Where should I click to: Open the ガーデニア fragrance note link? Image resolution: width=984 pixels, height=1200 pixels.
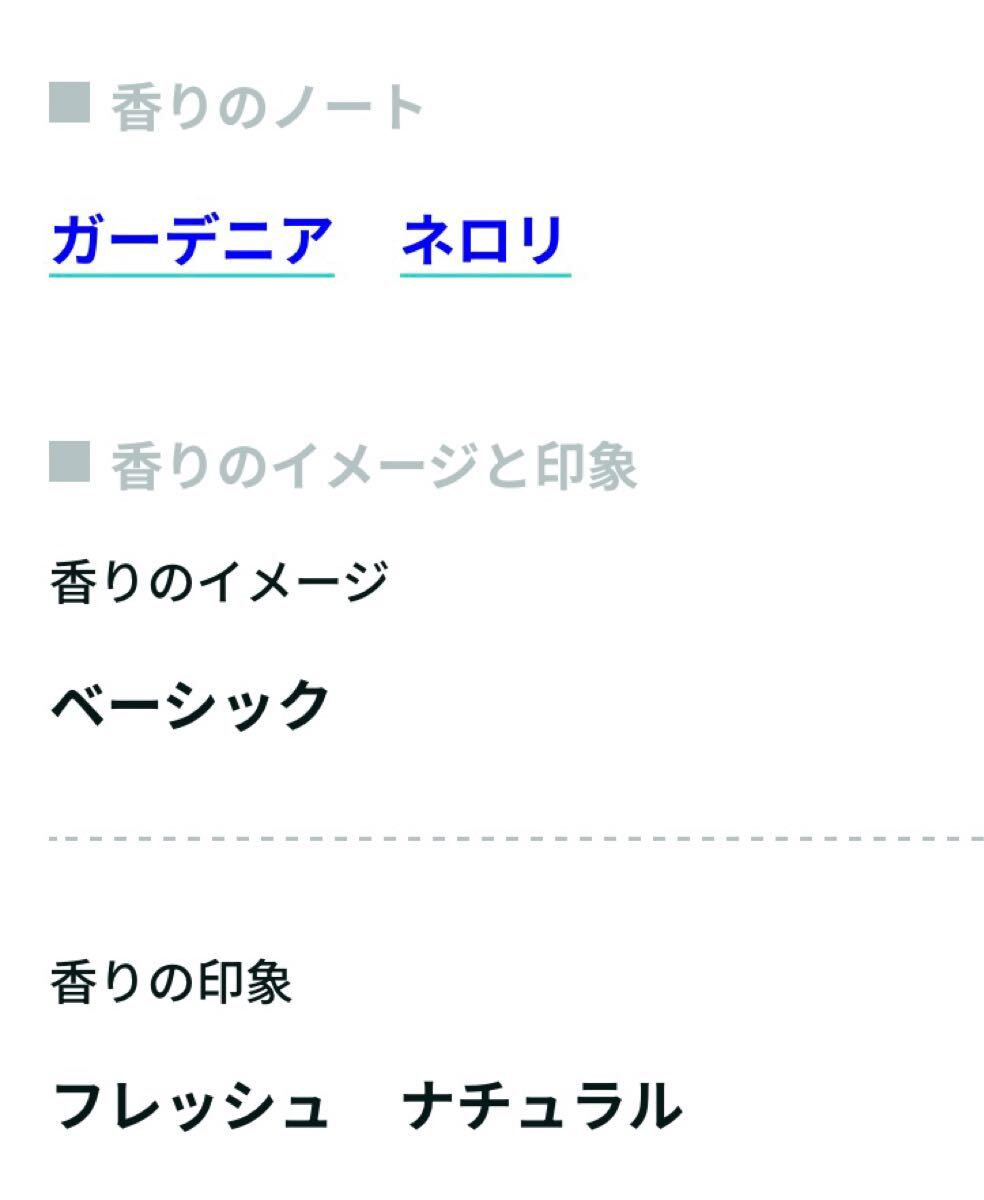click(x=191, y=241)
